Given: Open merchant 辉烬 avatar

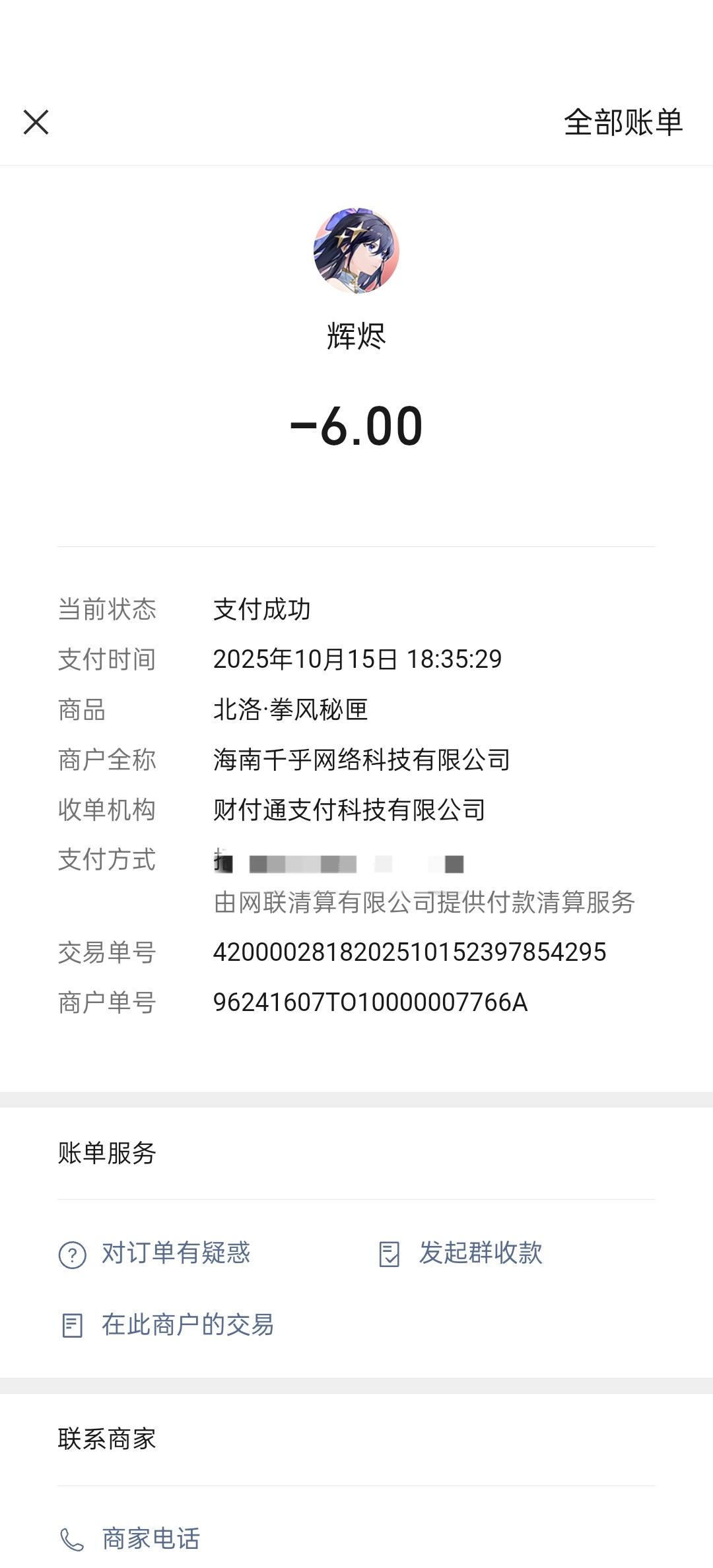Looking at the screenshot, I should (356, 251).
